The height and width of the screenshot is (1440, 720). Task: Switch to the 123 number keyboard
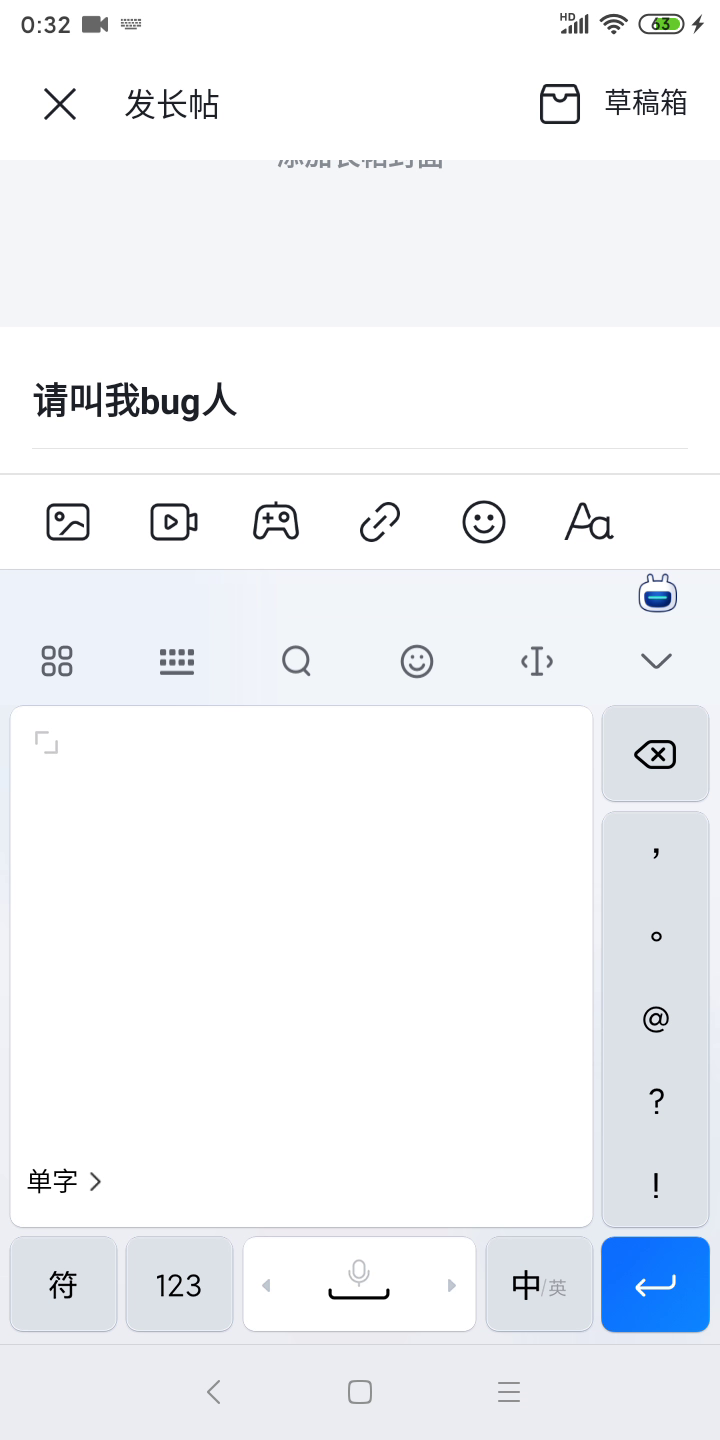point(179,1285)
